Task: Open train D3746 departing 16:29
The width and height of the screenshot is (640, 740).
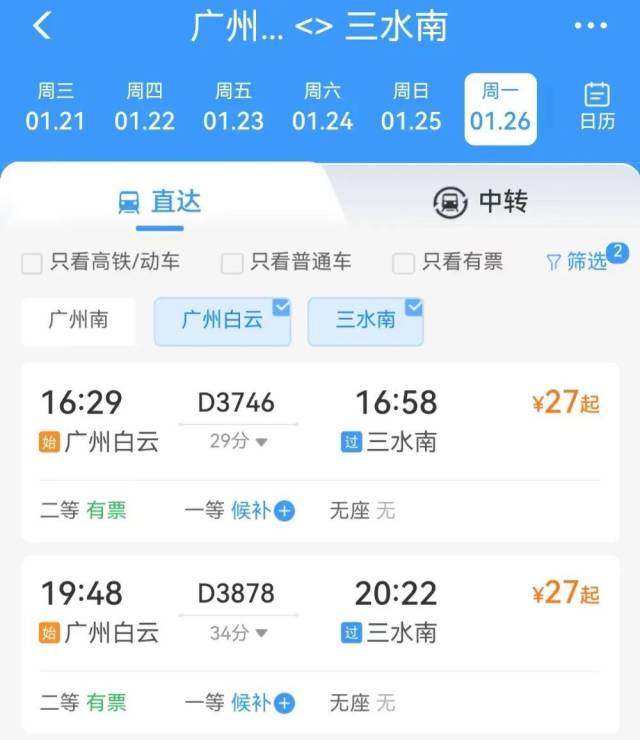Action: pos(320,420)
